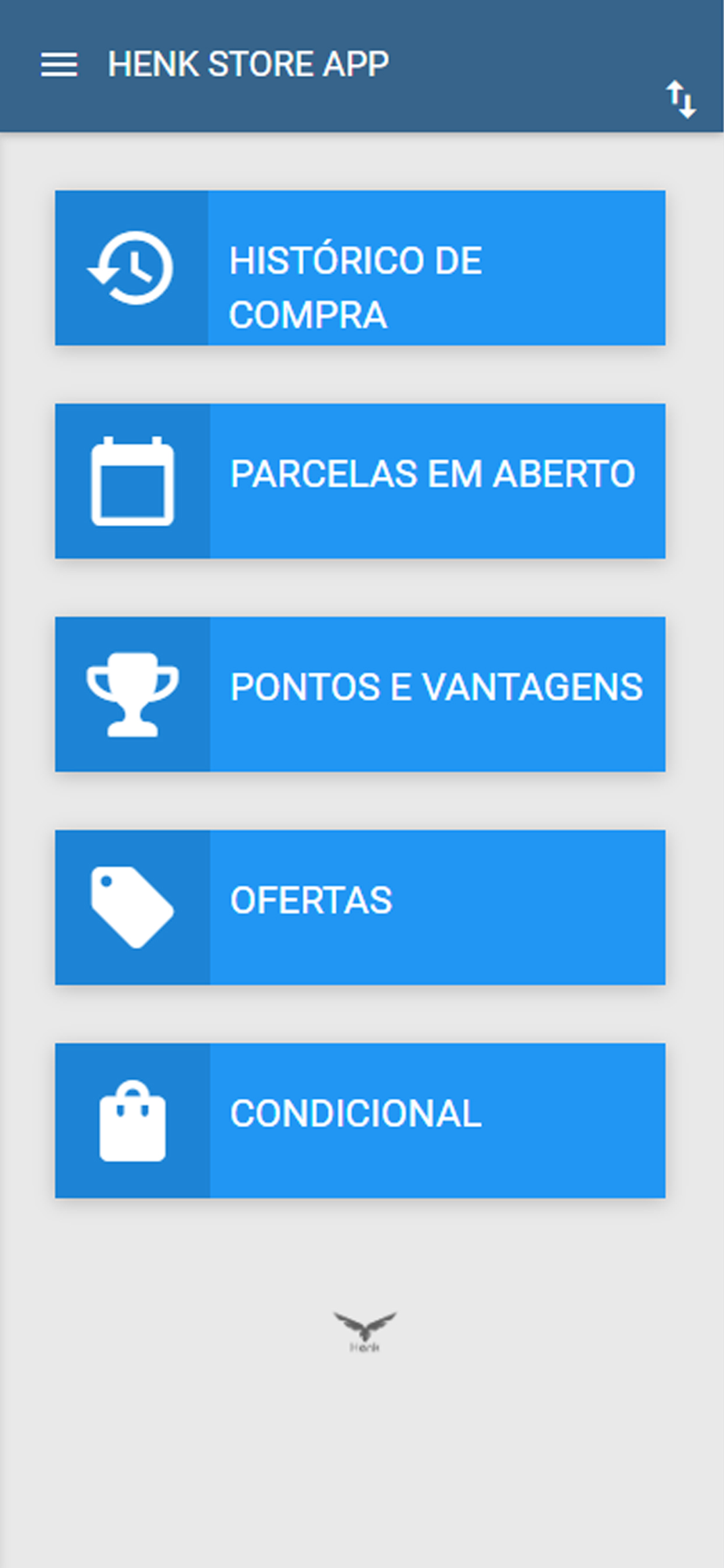724x1568 pixels.
Task: Open Pontos e Vantagens
Action: coord(360,695)
